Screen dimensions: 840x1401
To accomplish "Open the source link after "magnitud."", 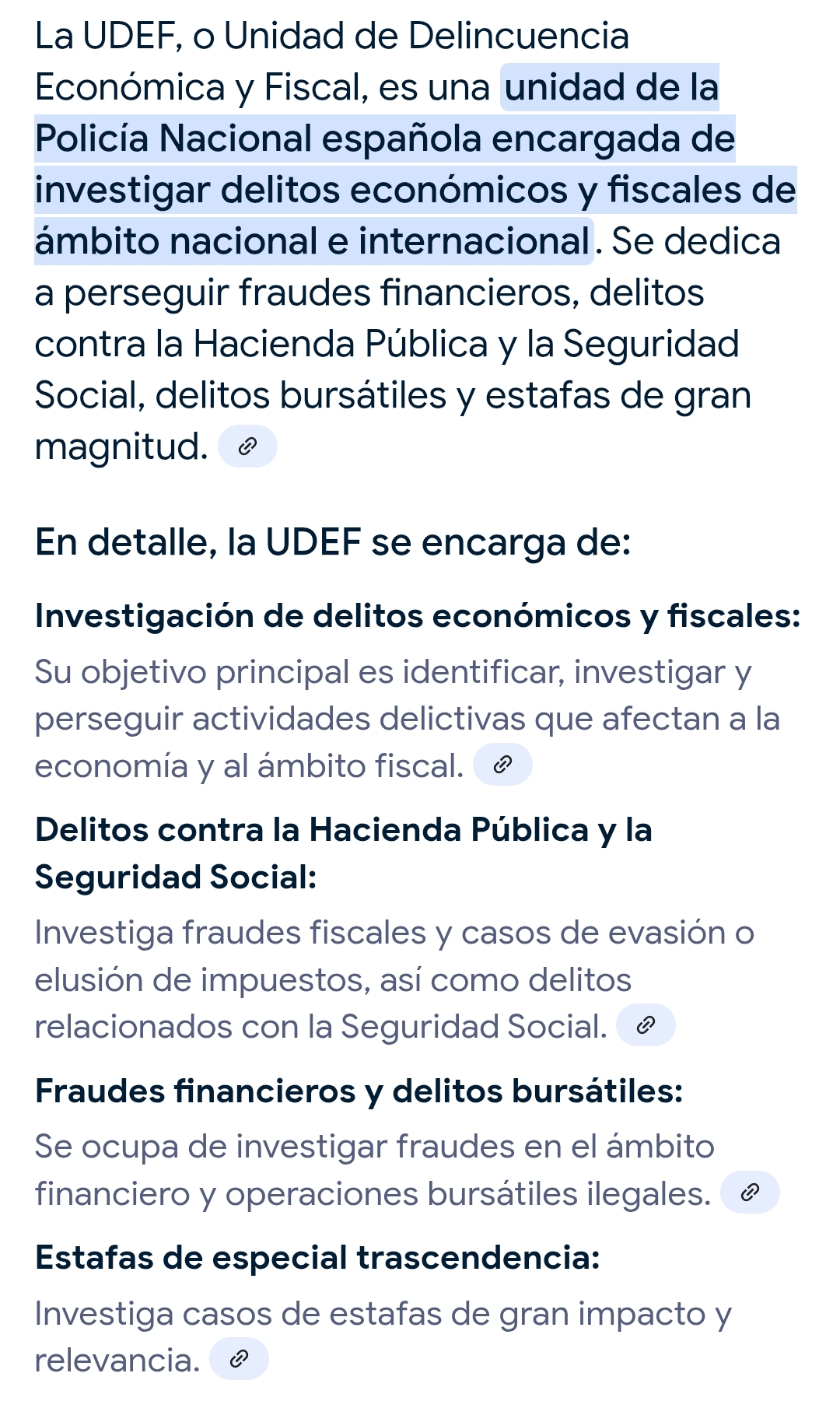I will [x=247, y=447].
